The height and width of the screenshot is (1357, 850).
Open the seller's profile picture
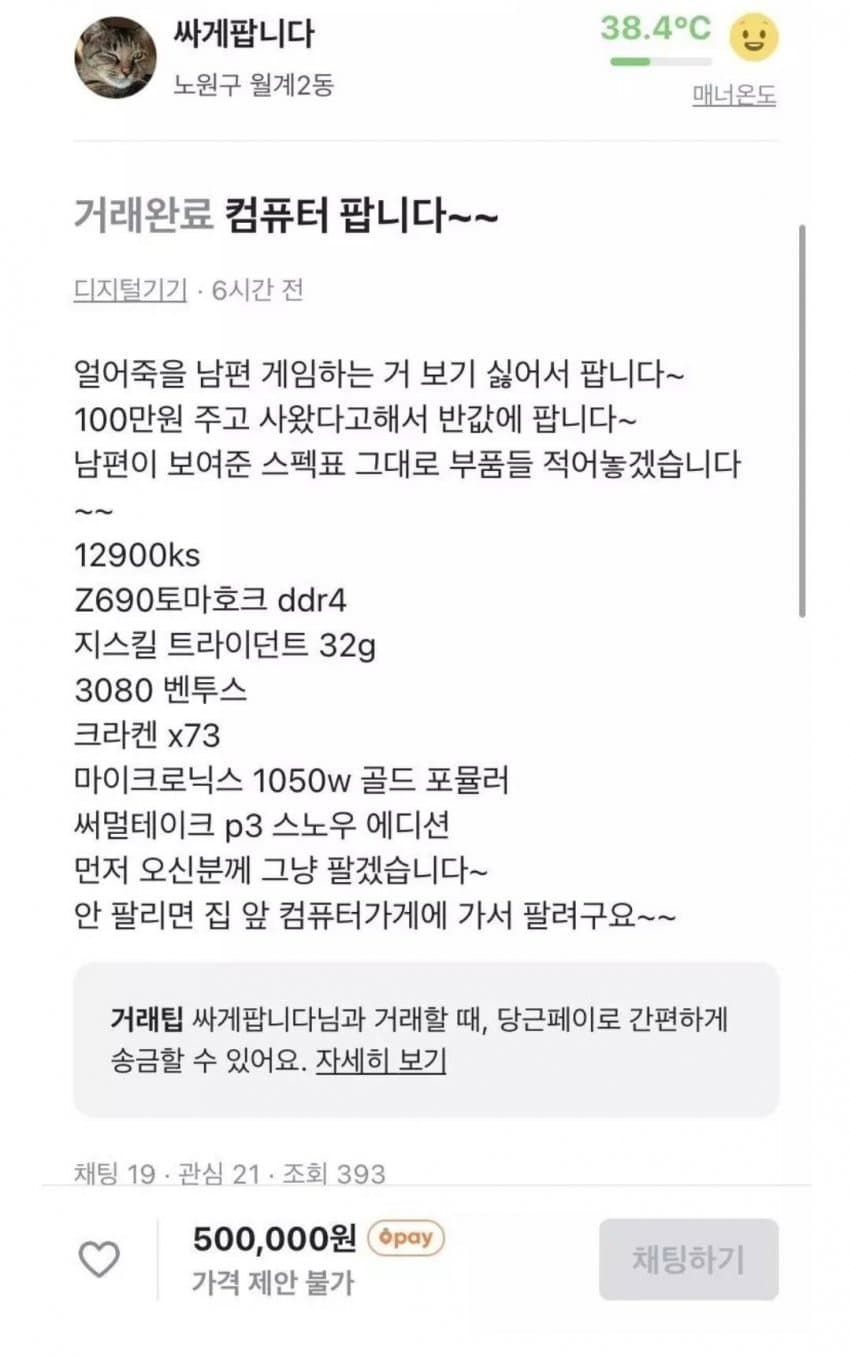[117, 58]
